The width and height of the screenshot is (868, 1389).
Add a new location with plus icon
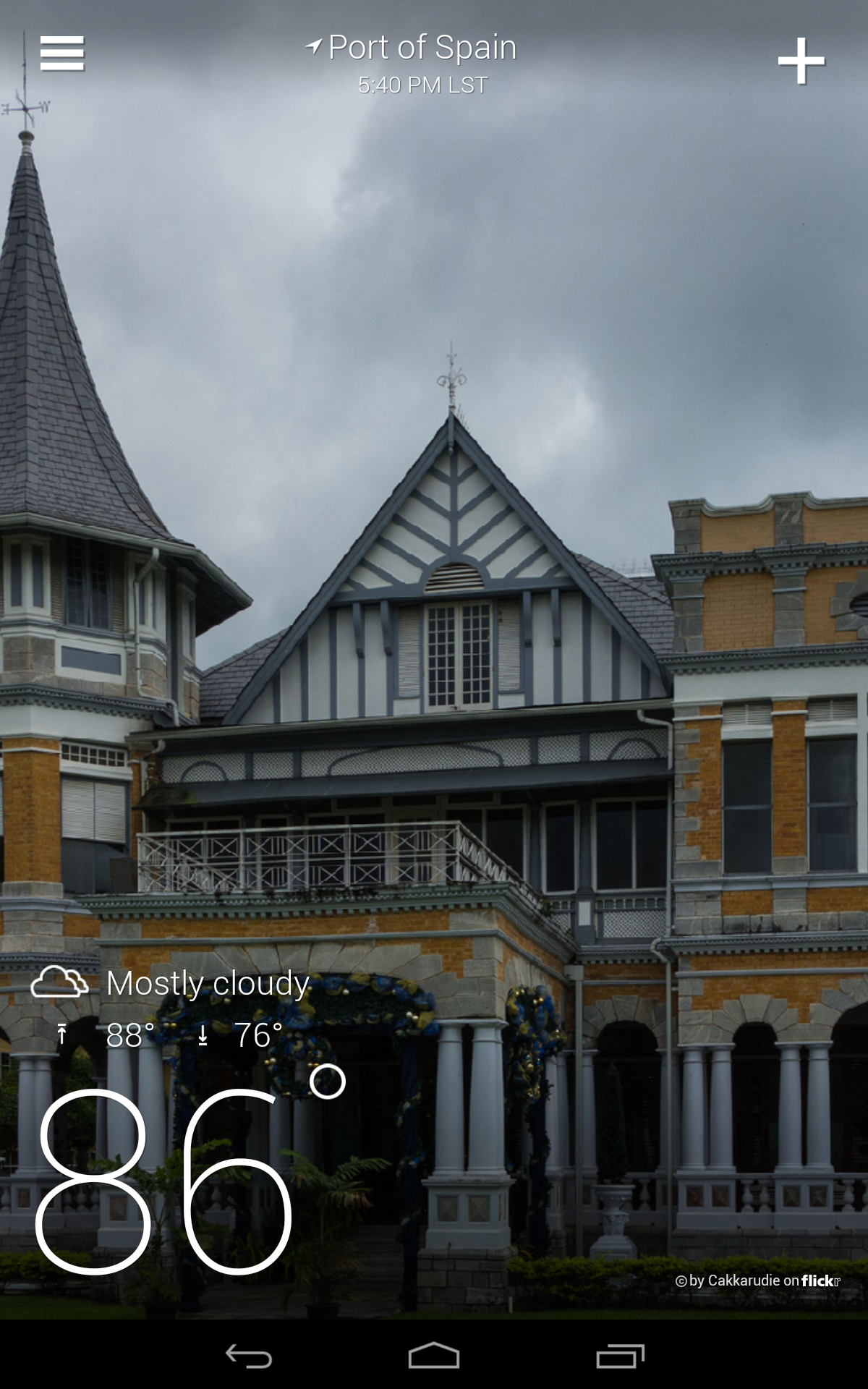pyautogui.click(x=801, y=61)
